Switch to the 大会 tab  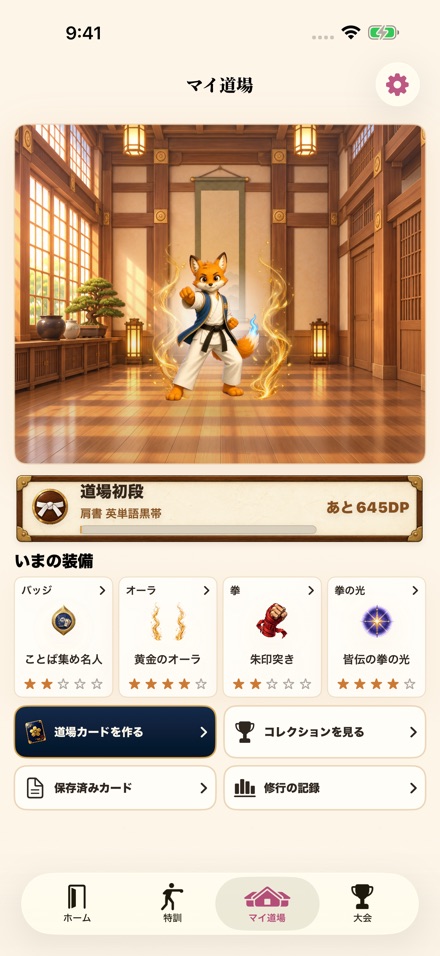362,903
